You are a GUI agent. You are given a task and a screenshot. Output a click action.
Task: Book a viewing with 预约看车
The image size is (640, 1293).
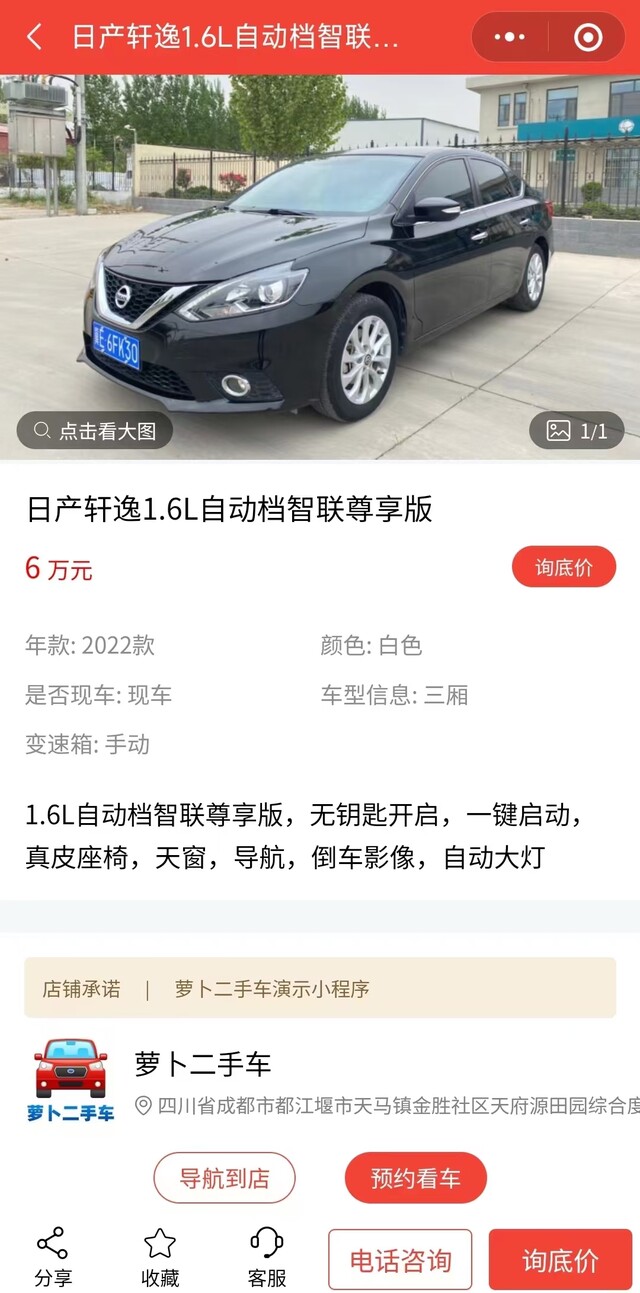415,1178
